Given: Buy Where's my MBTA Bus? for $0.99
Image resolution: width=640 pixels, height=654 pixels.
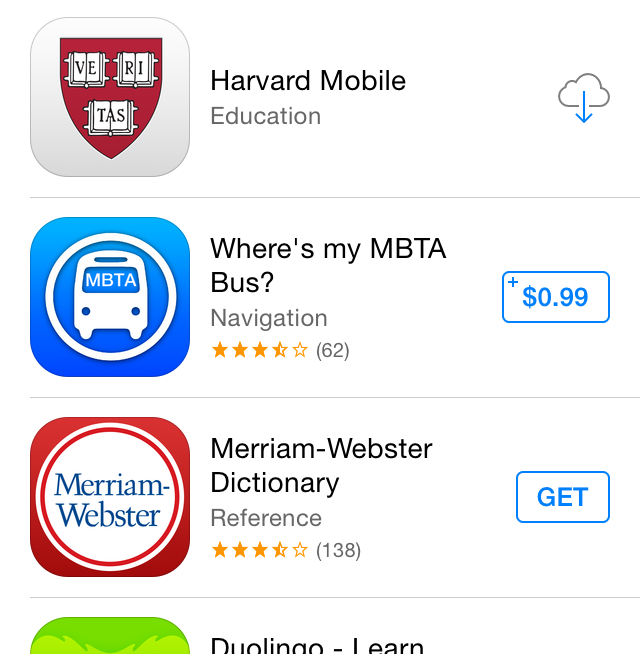Looking at the screenshot, I should (555, 297).
